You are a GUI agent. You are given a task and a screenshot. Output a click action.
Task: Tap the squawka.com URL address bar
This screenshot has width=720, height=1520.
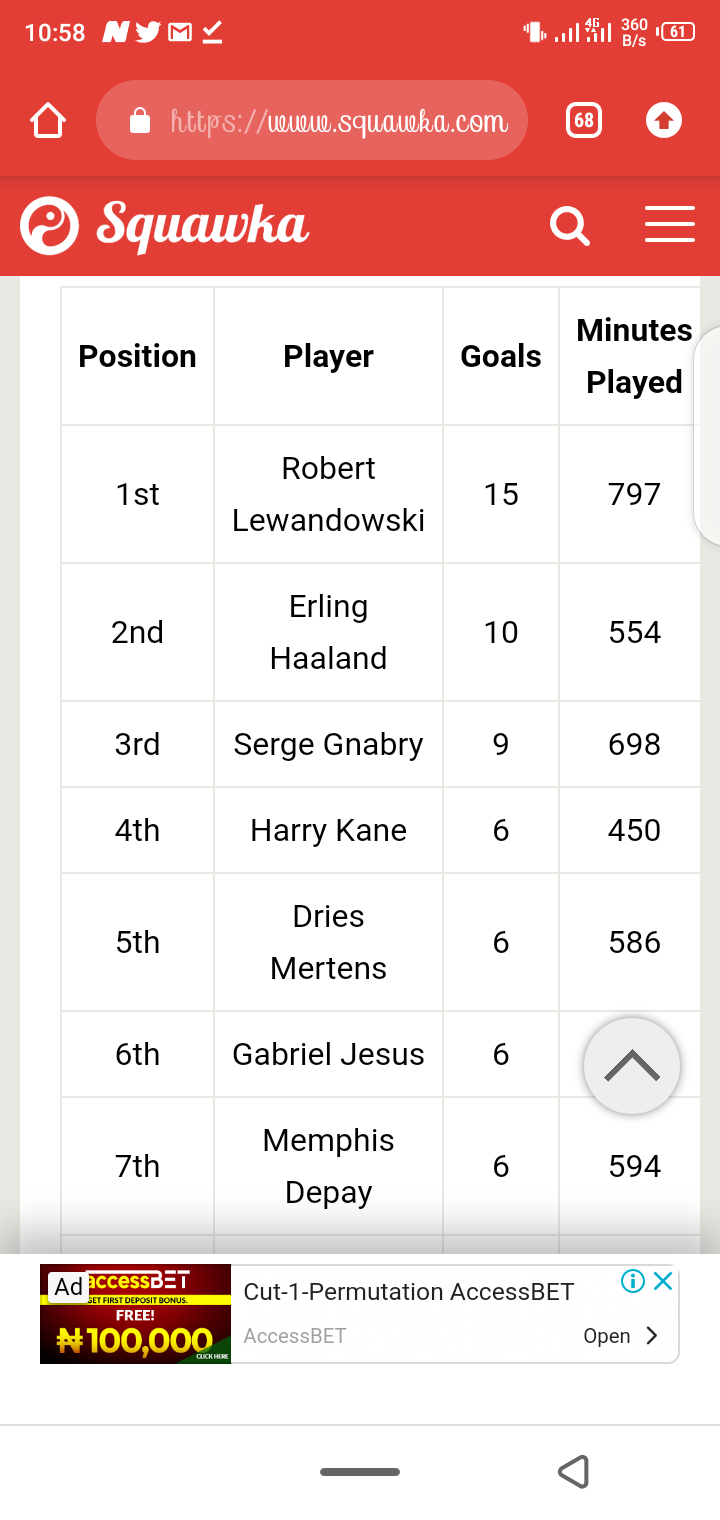click(311, 121)
